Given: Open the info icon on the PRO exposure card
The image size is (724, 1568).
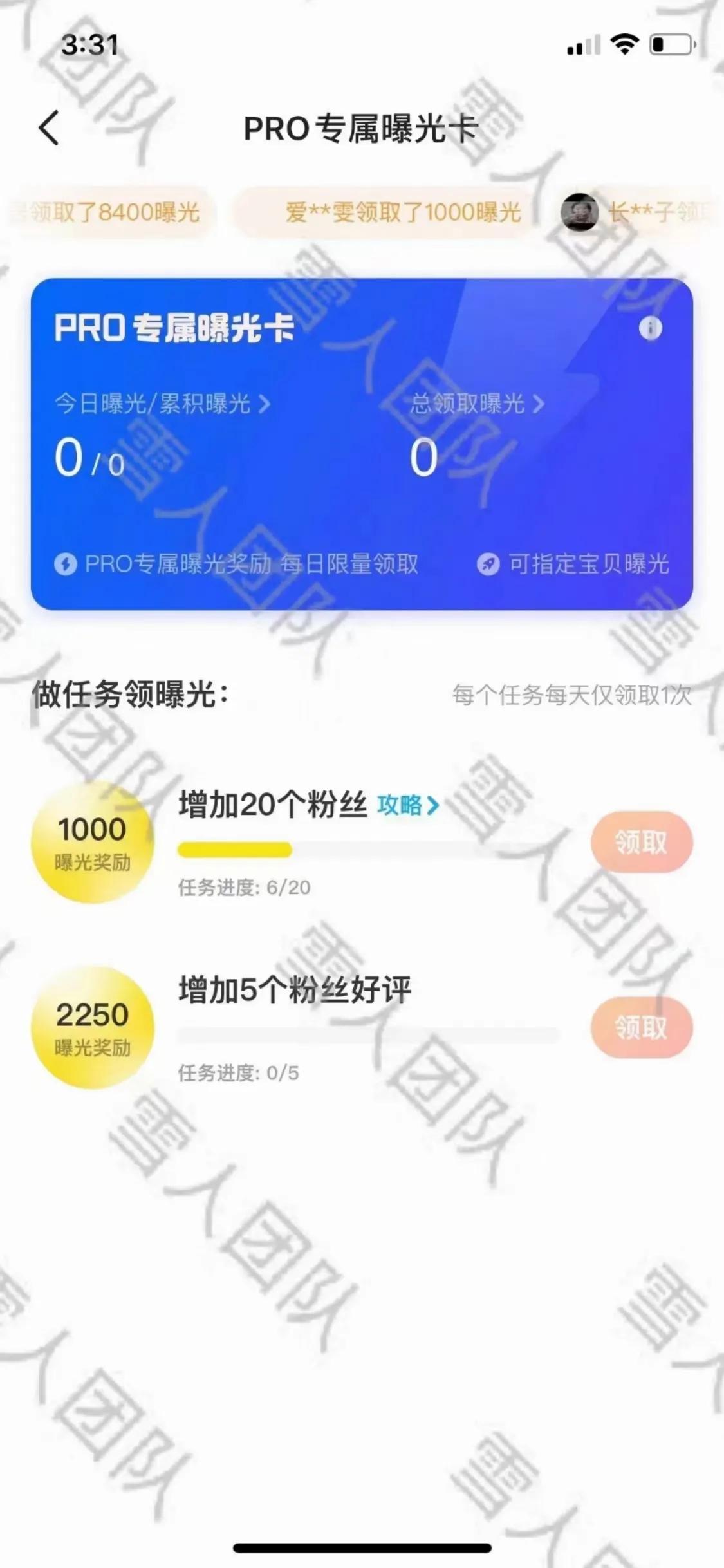Looking at the screenshot, I should tap(650, 328).
